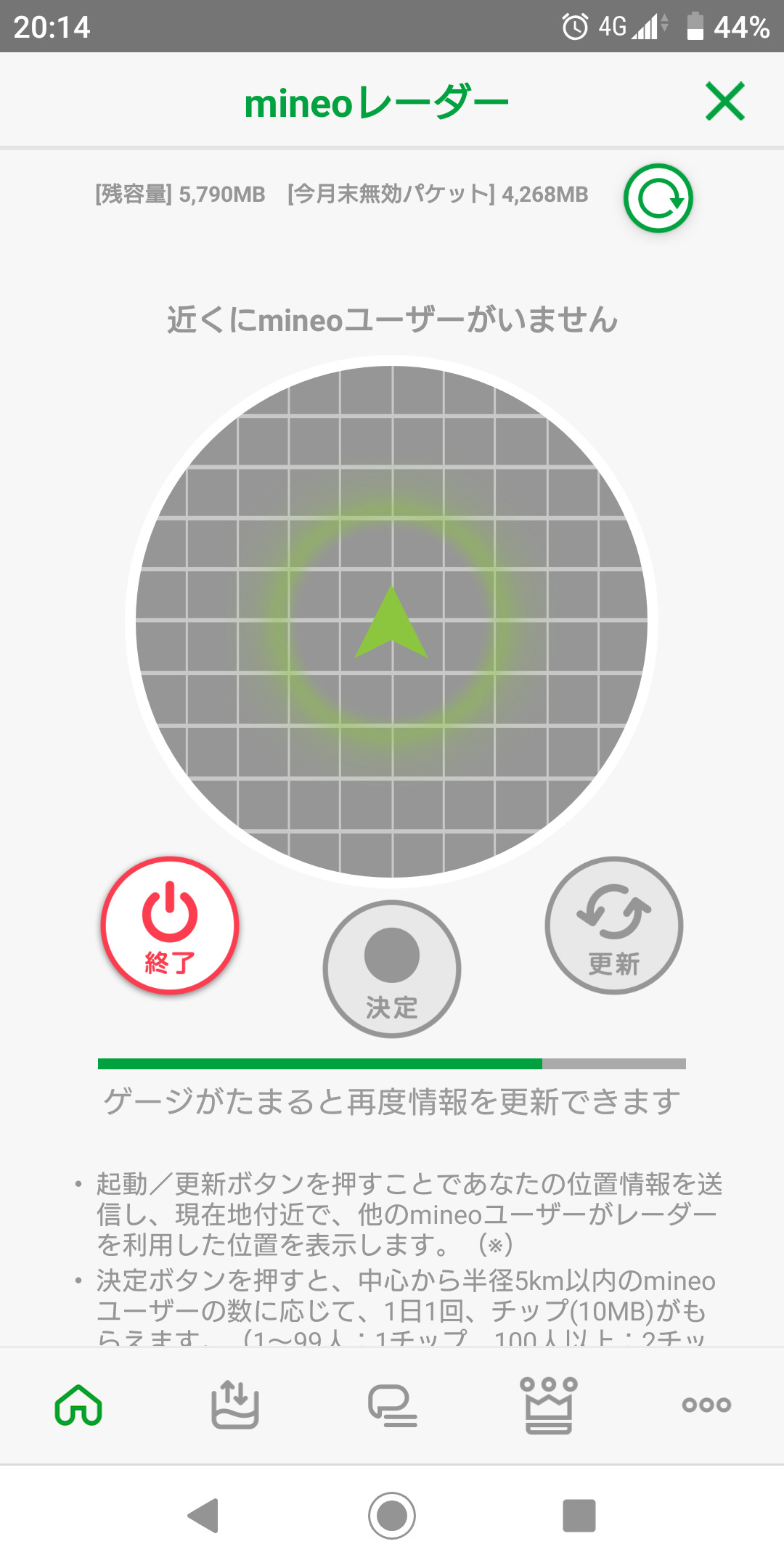Switch to the chat bubbles tab
Screen dimensions: 784x1568
[392, 1405]
